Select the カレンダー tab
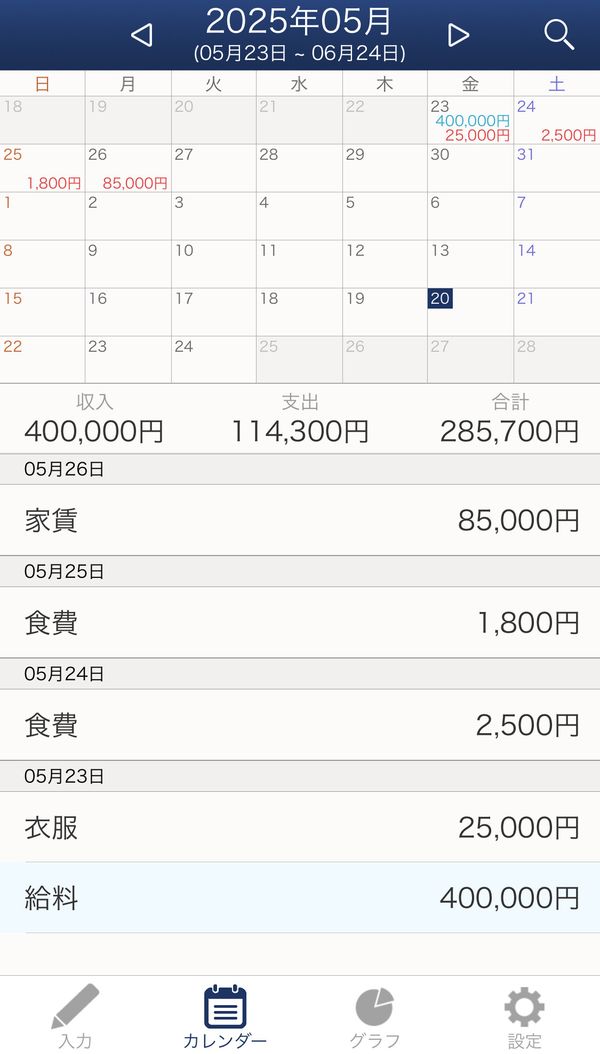The width and height of the screenshot is (600, 1054). point(225,1016)
